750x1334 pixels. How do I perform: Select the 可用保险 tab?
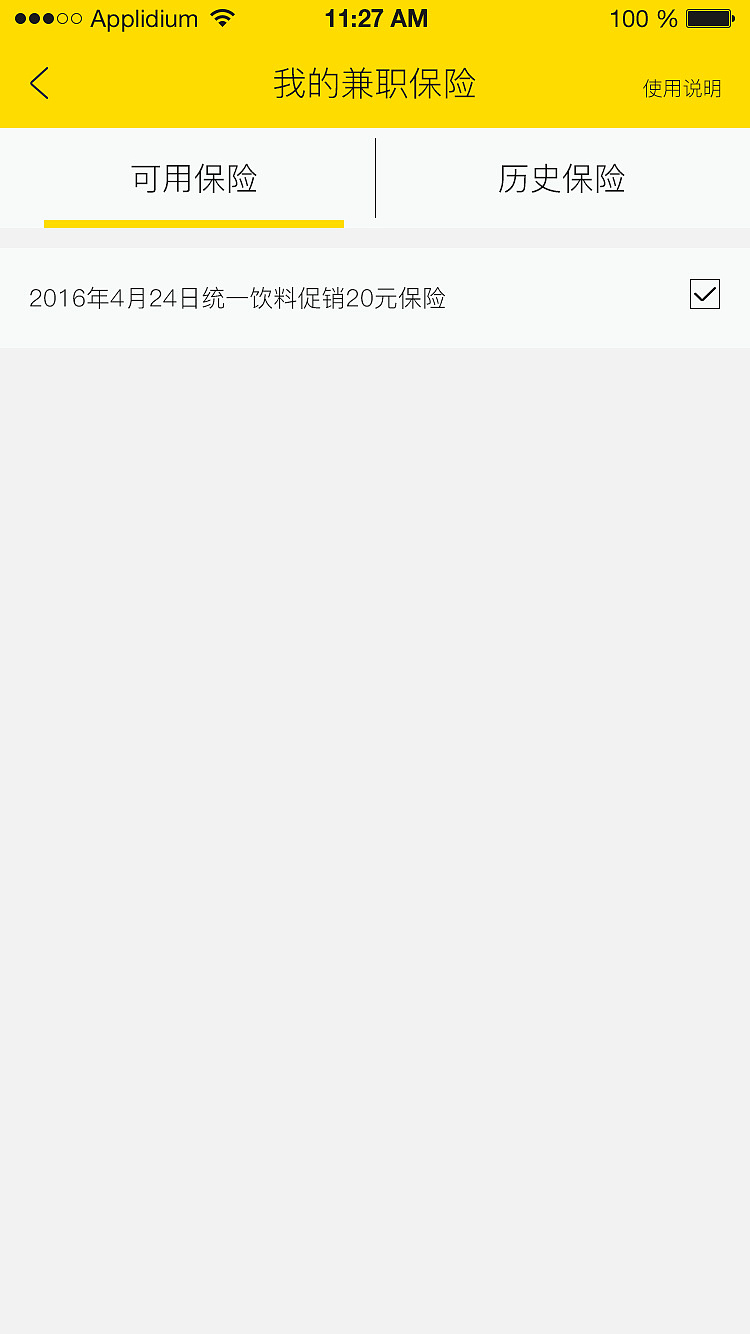(x=193, y=178)
